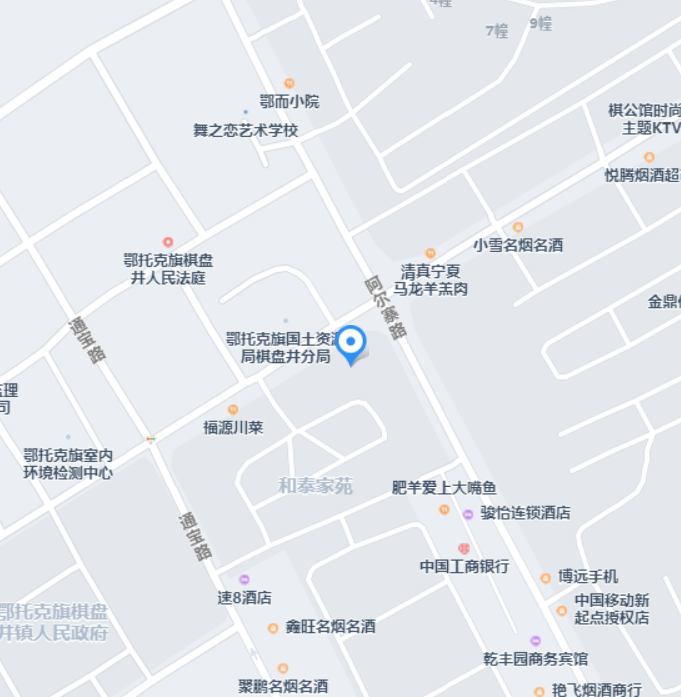Select the 鄂而小院 restaurant marker

point(289,83)
